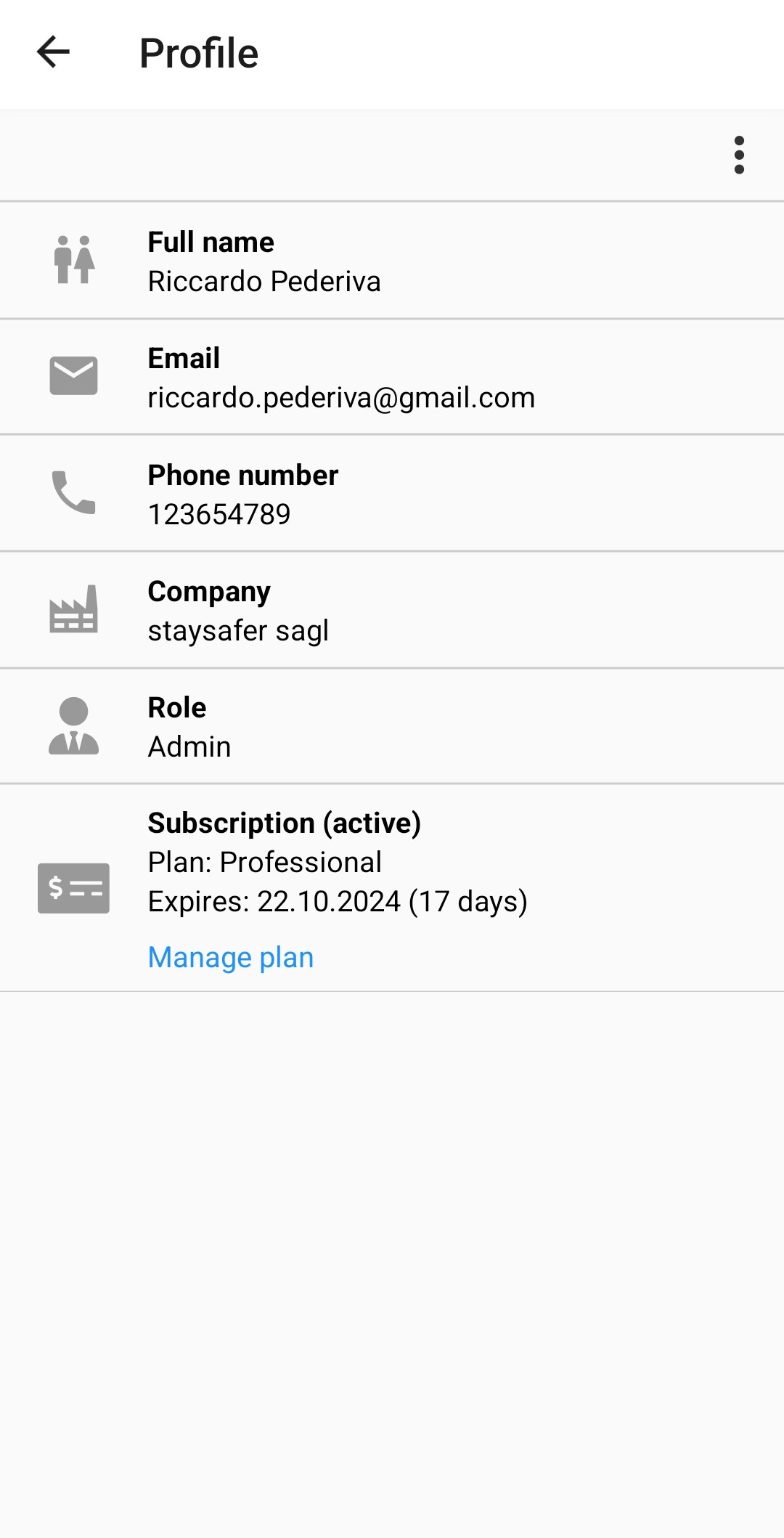Open the three-dot overflow menu
Screen dimensions: 784x1538
click(738, 155)
